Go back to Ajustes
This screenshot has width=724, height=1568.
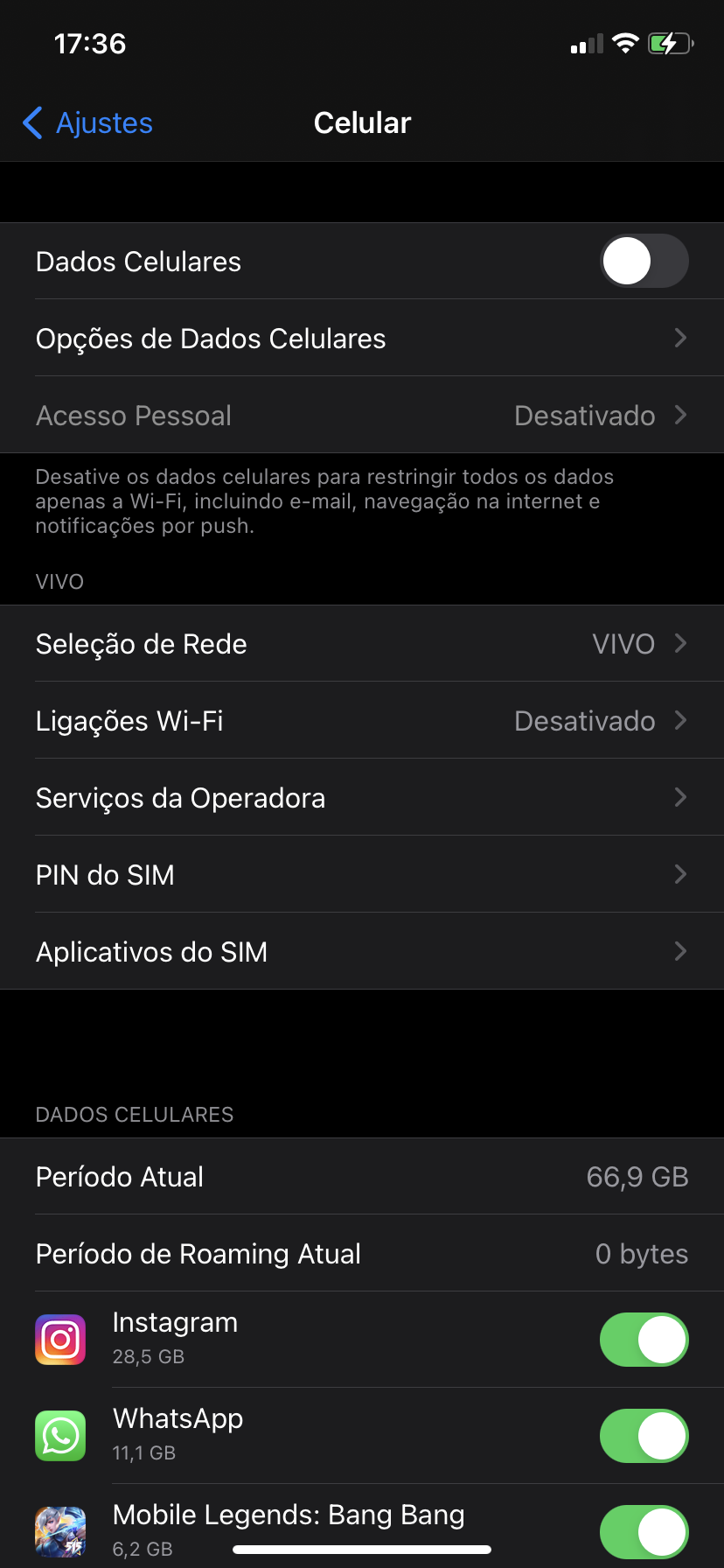(87, 123)
